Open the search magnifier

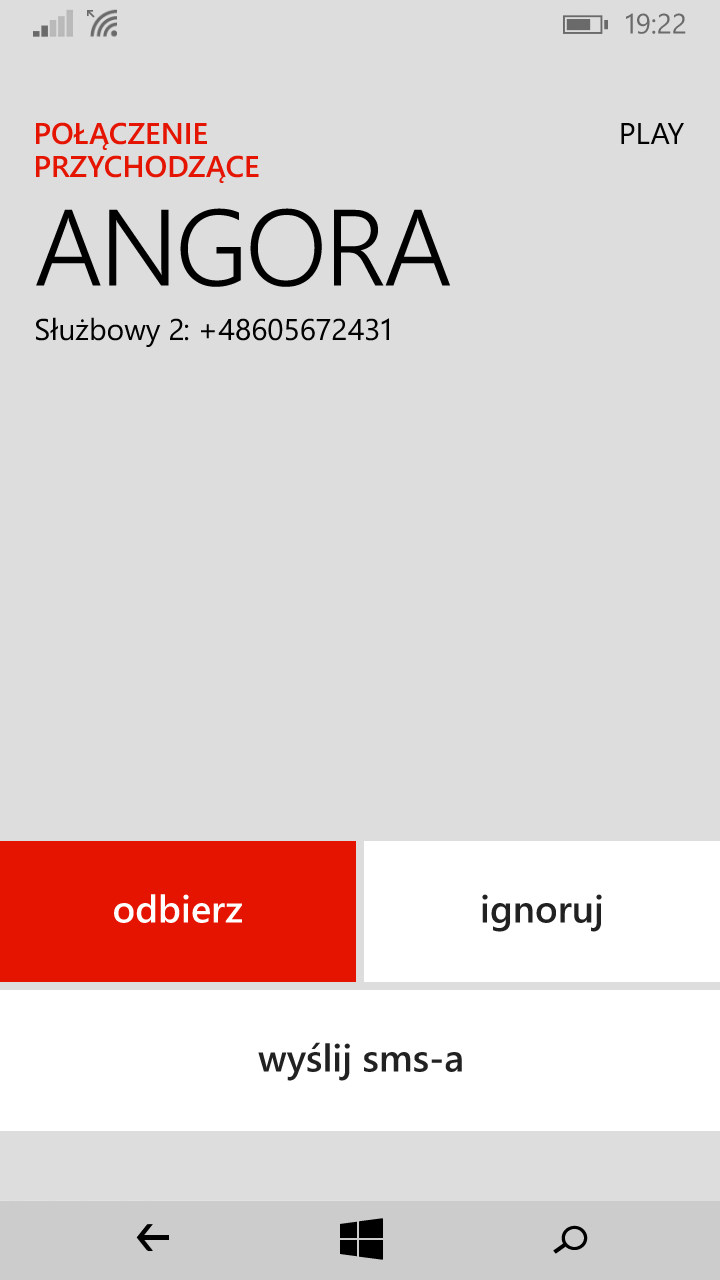click(x=570, y=1239)
